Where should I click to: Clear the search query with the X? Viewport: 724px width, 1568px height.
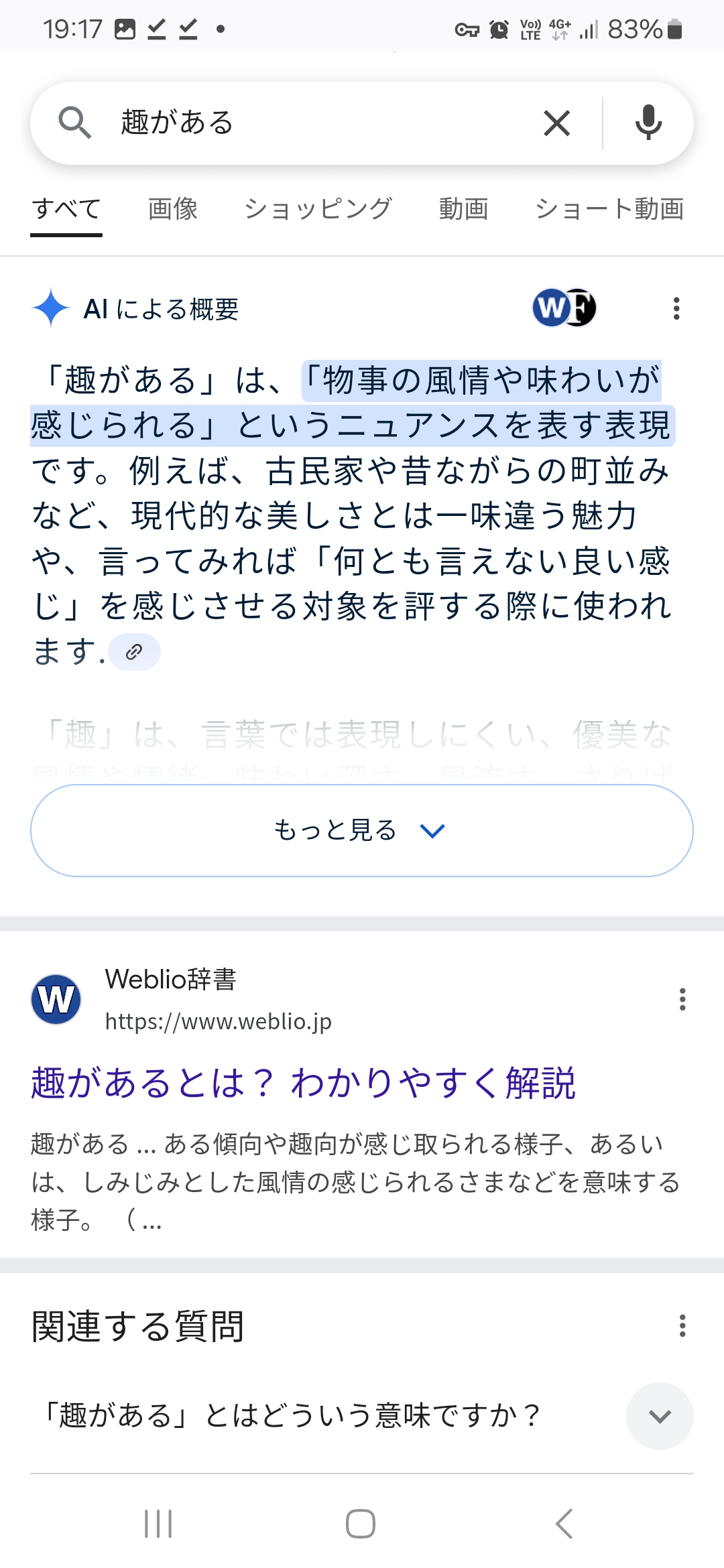point(556,123)
